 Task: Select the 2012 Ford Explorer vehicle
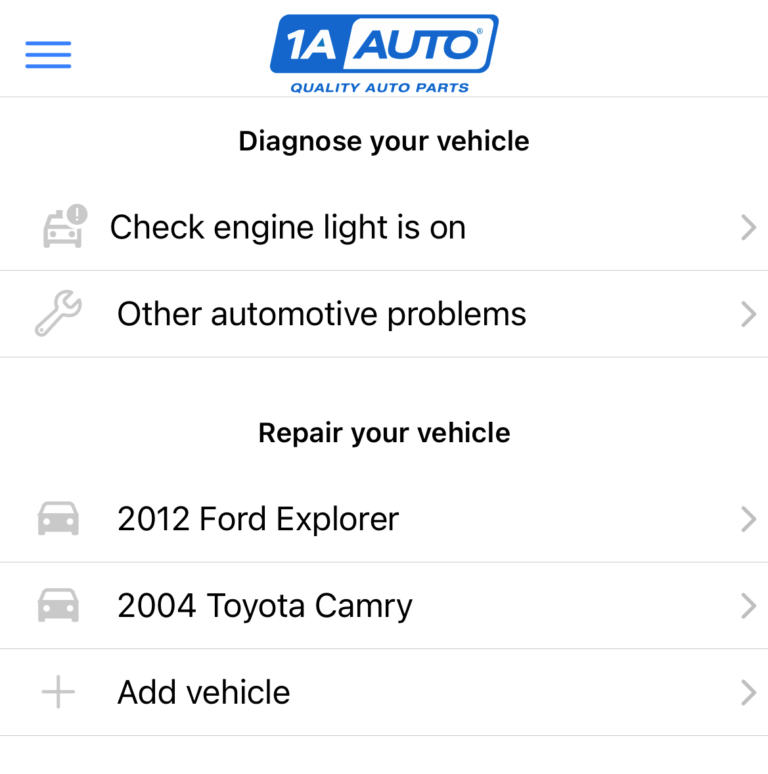tap(258, 518)
